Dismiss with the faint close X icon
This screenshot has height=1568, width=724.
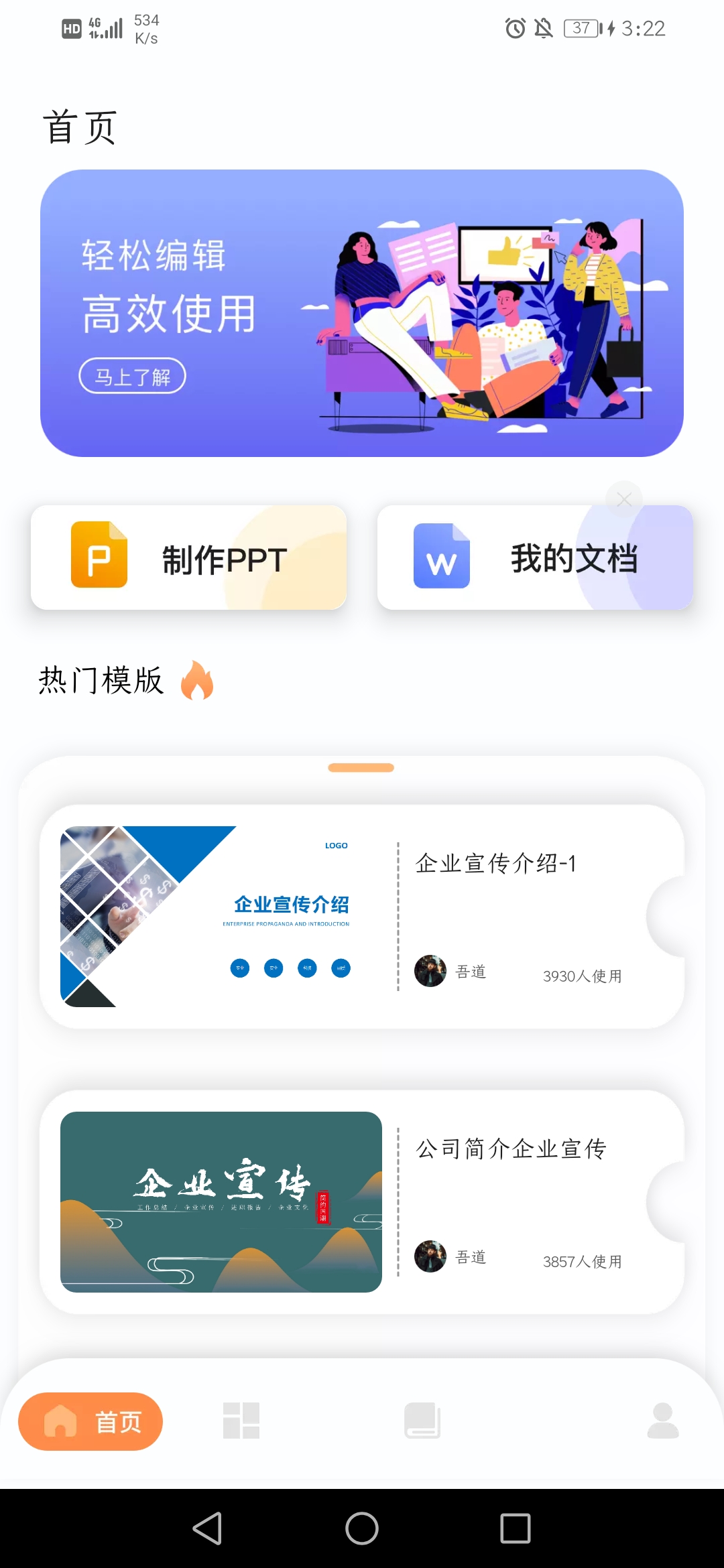(624, 499)
